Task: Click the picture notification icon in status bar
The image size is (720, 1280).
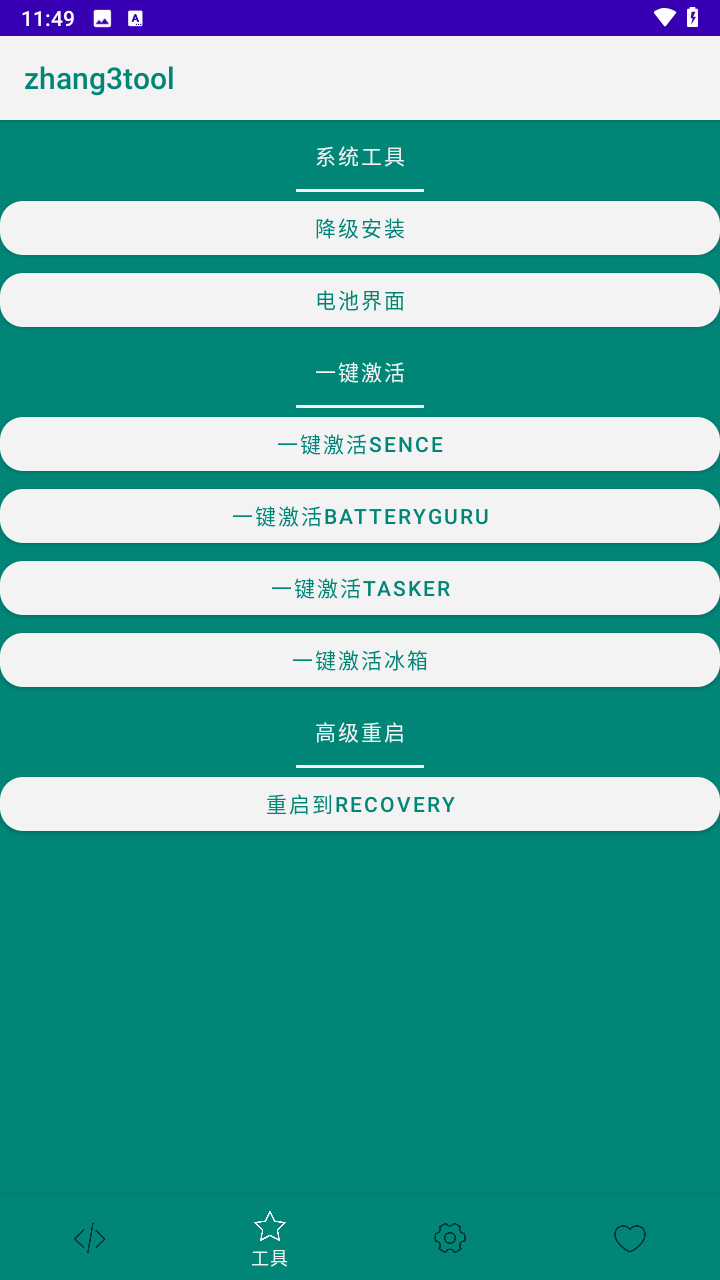Action: (103, 16)
